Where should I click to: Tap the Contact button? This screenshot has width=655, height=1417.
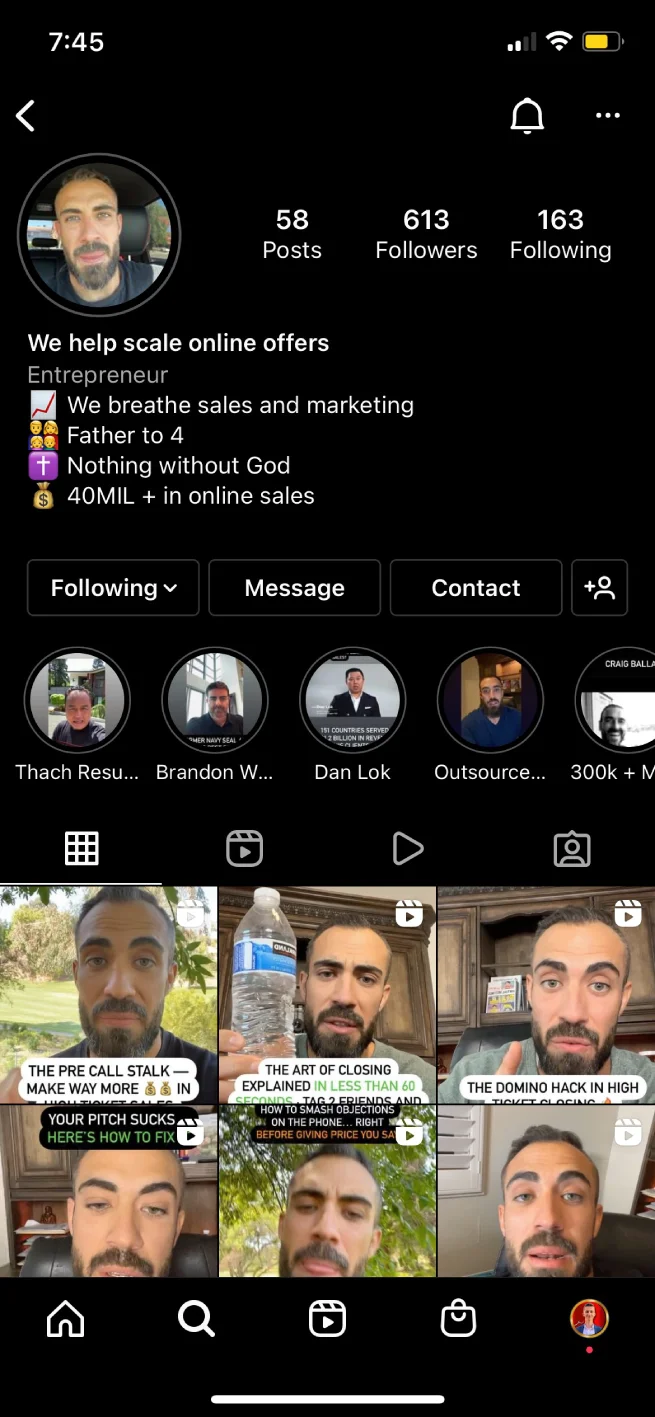point(475,587)
